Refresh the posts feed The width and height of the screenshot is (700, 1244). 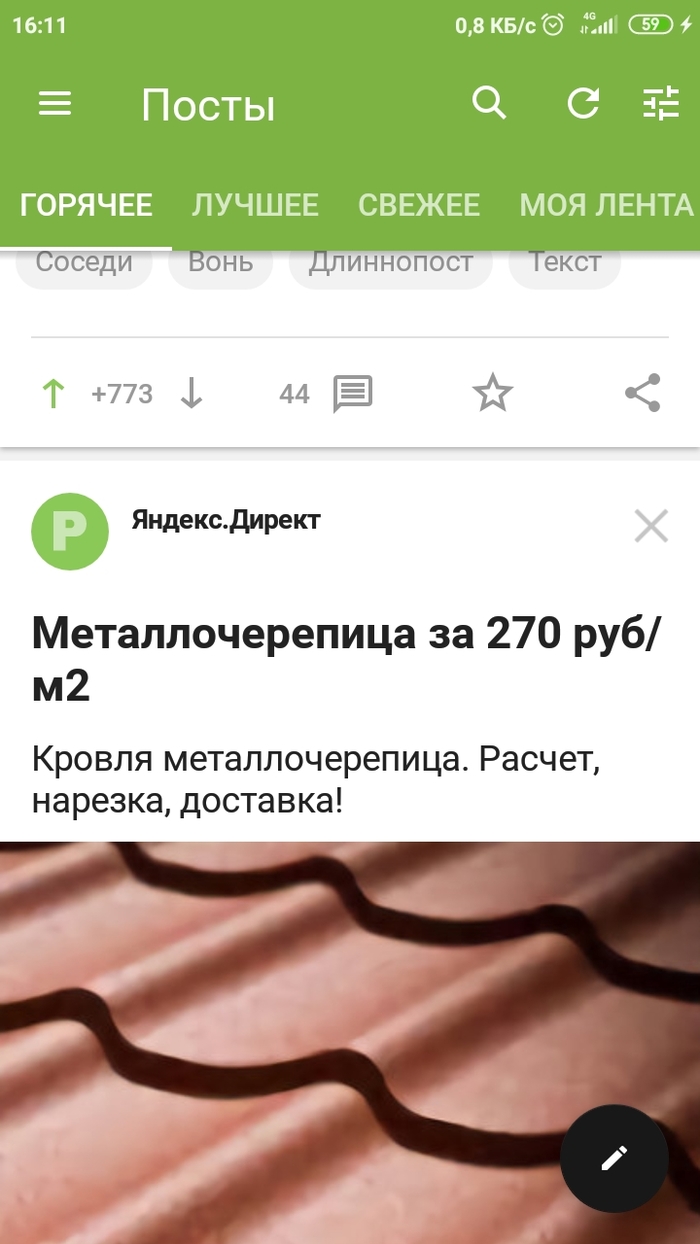click(583, 104)
